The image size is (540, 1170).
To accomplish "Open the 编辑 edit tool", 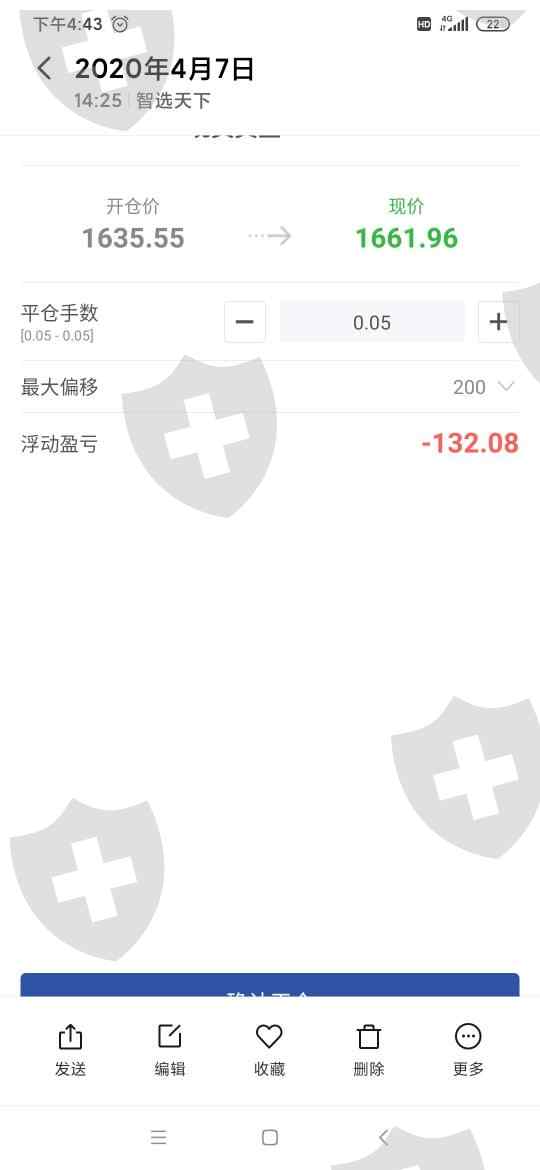I will [170, 1050].
